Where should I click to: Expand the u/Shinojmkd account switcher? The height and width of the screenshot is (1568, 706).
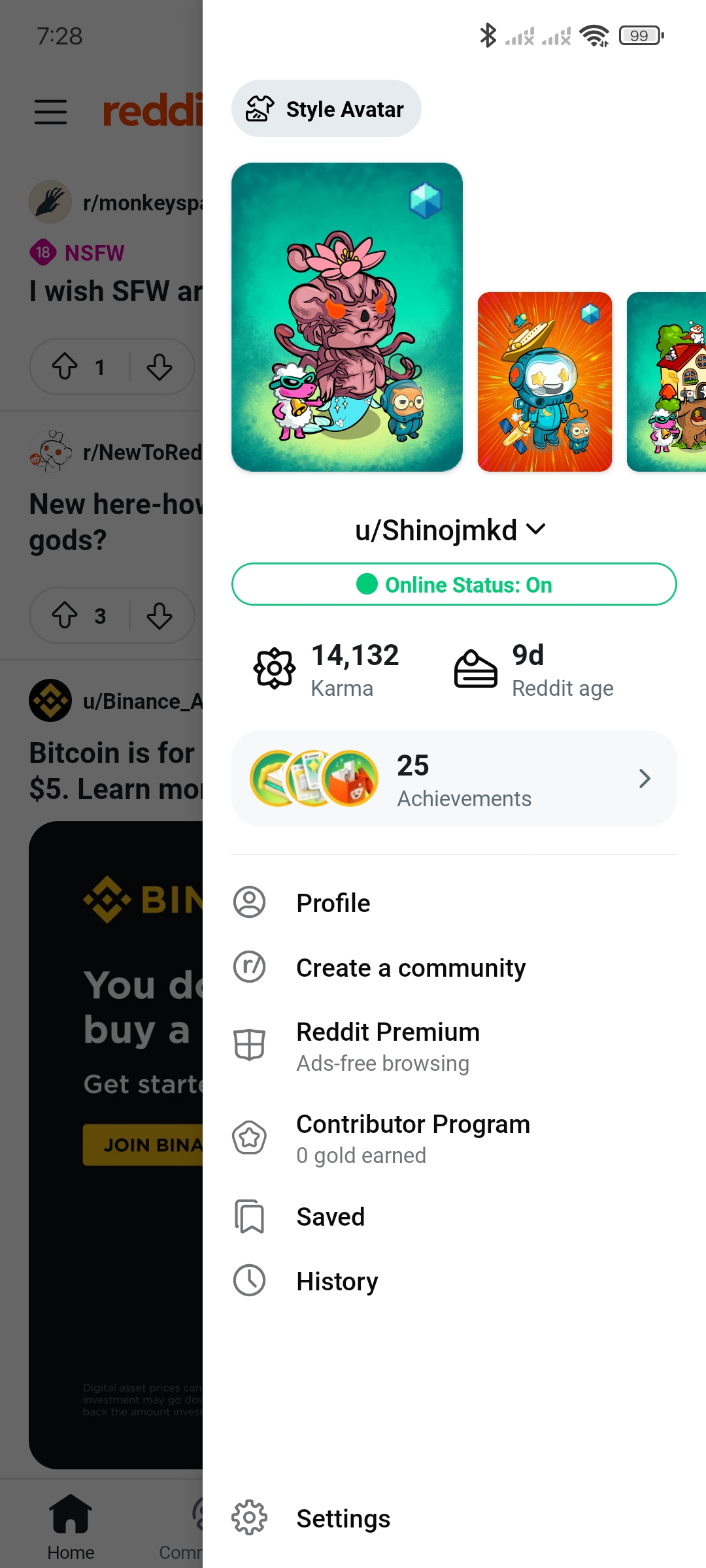450,530
